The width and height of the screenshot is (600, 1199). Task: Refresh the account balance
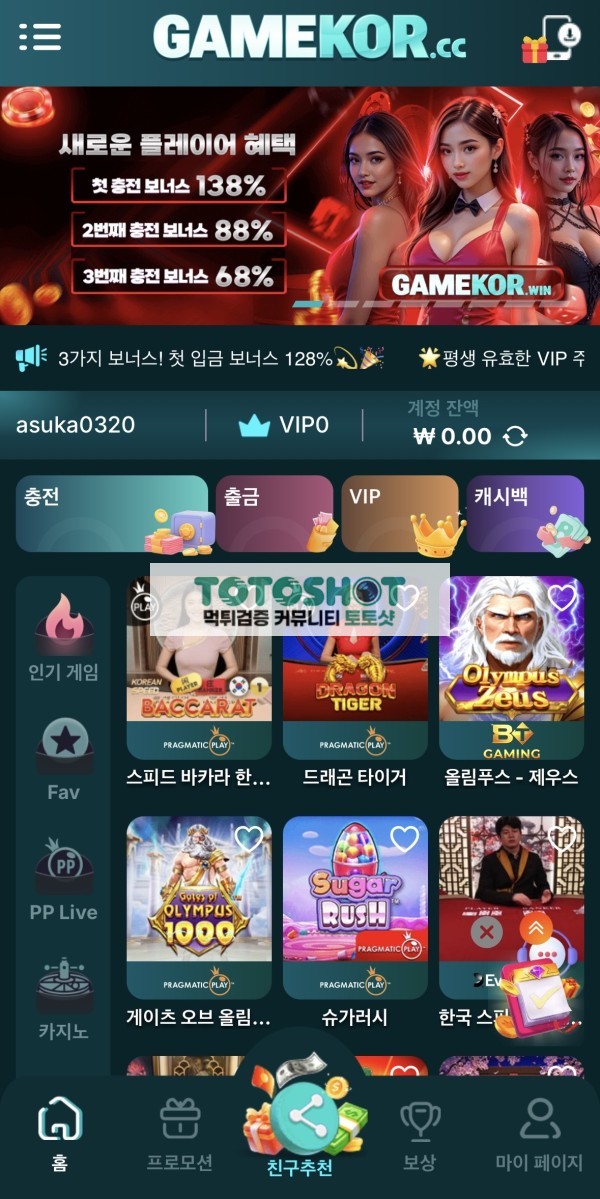[x=516, y=437]
